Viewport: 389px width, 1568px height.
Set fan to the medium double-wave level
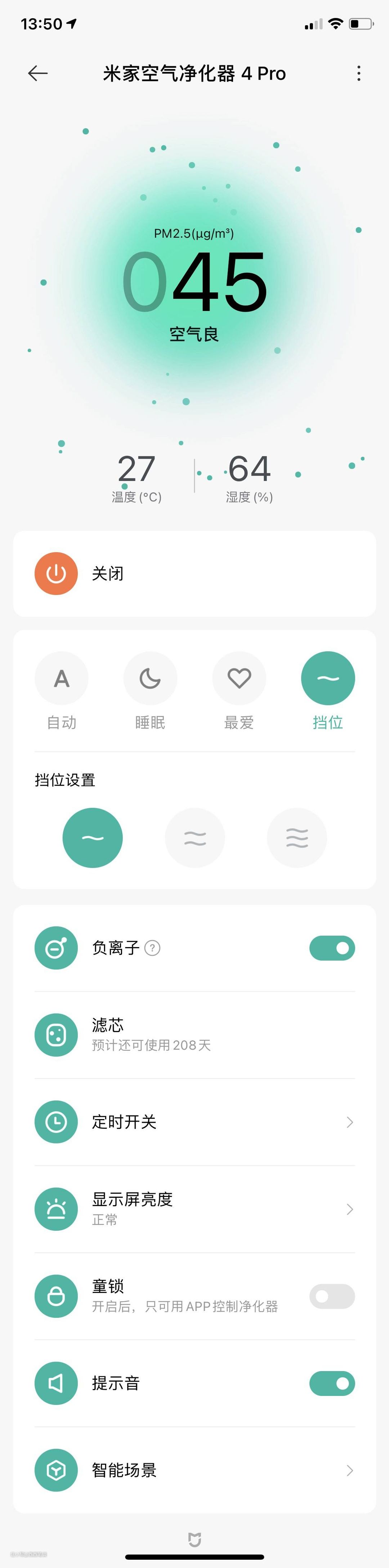click(195, 838)
